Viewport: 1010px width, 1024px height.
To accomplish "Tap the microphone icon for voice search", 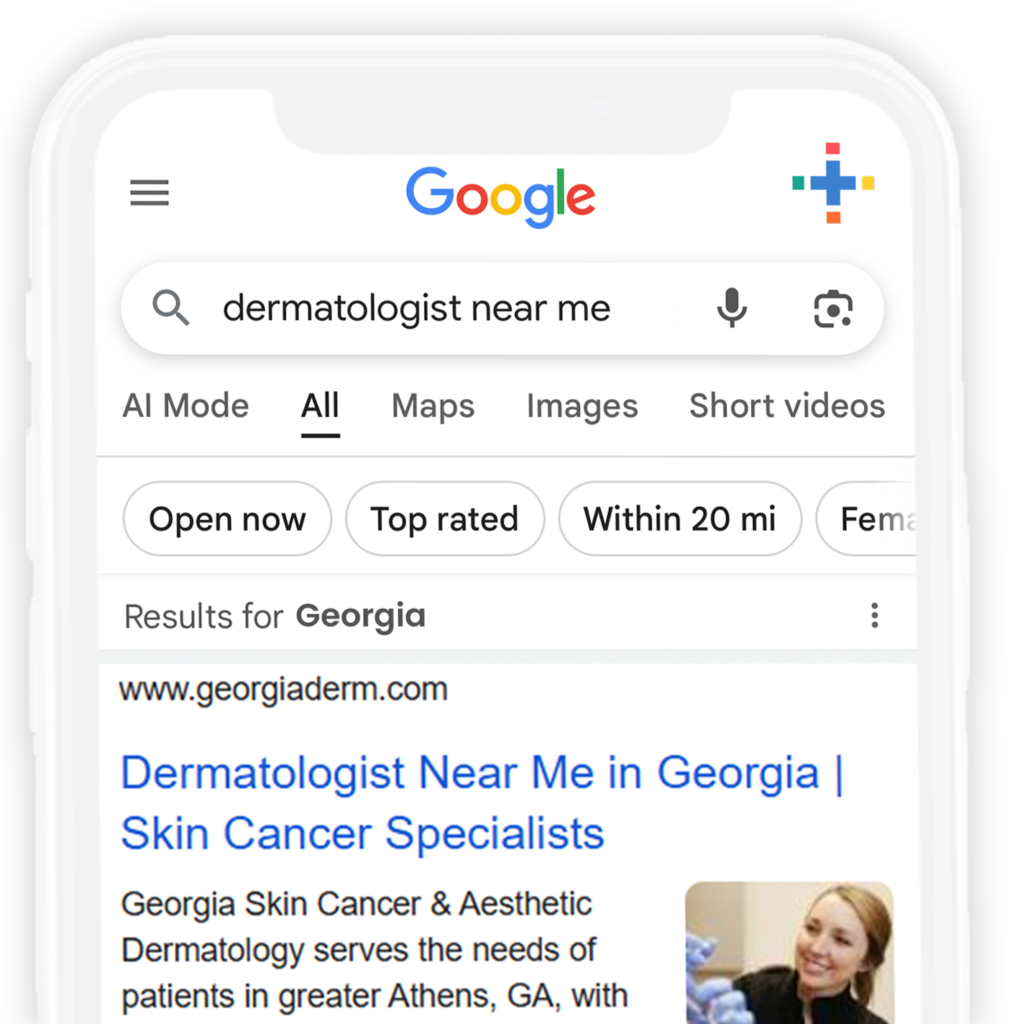I will [x=733, y=308].
